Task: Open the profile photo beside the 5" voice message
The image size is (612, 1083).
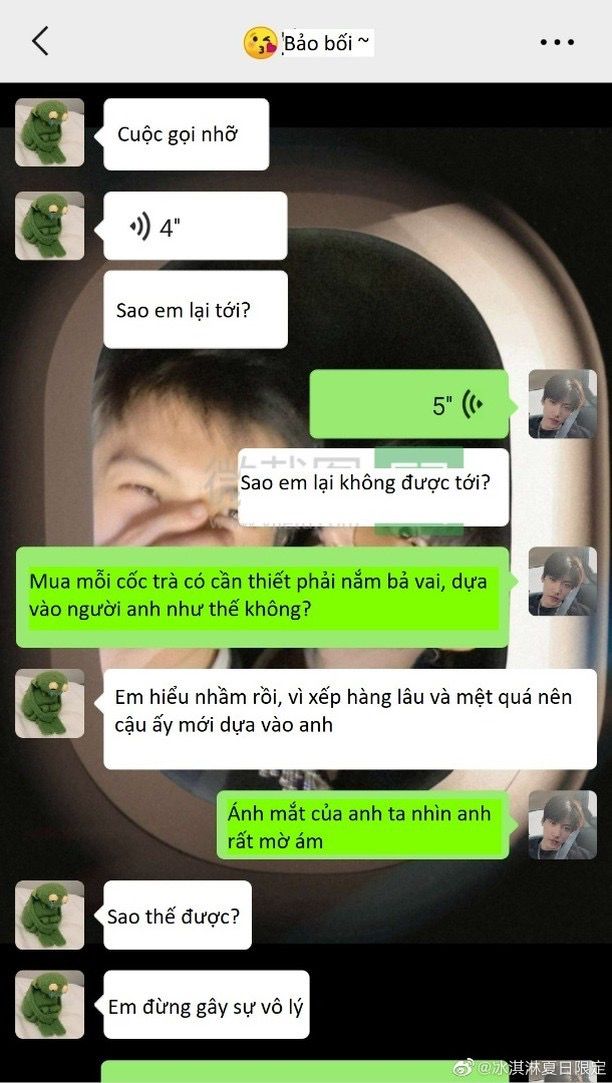Action: tap(562, 404)
